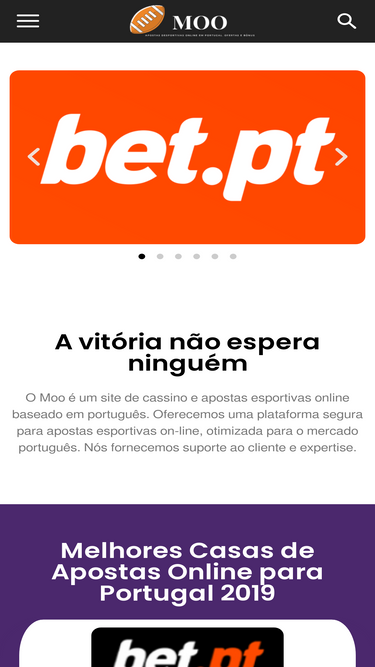
Task: Go to MOO site logo home
Action: coord(192,21)
